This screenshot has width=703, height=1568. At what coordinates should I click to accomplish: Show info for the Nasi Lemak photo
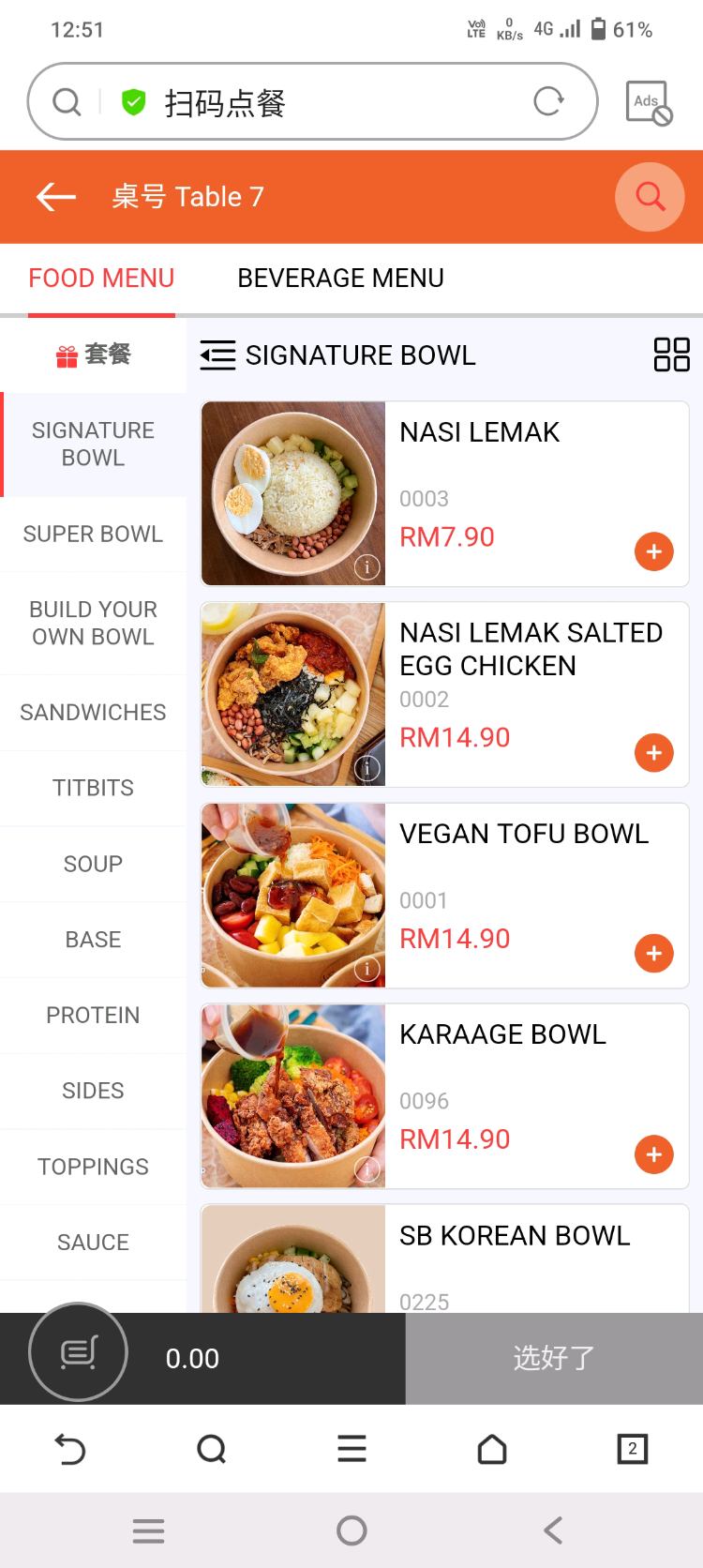coord(367,566)
